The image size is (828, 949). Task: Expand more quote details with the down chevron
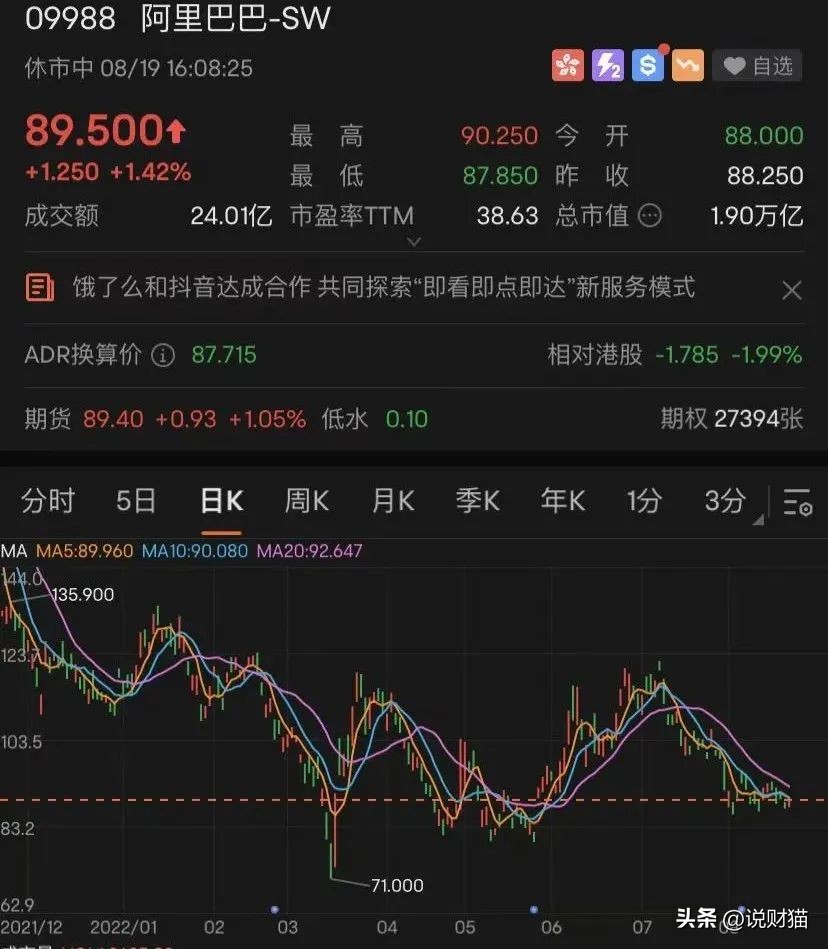pos(414,241)
